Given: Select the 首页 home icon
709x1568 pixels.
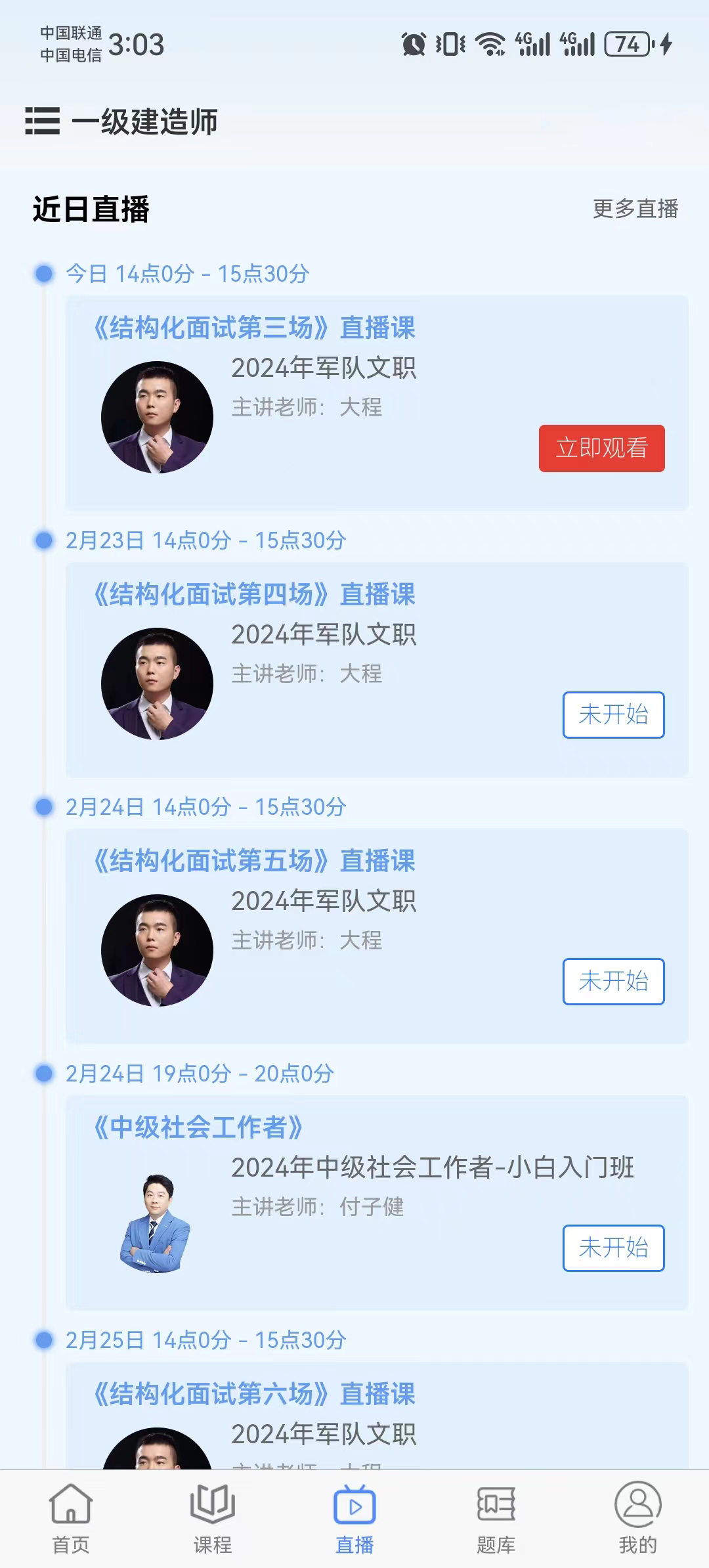Looking at the screenshot, I should 70,1519.
